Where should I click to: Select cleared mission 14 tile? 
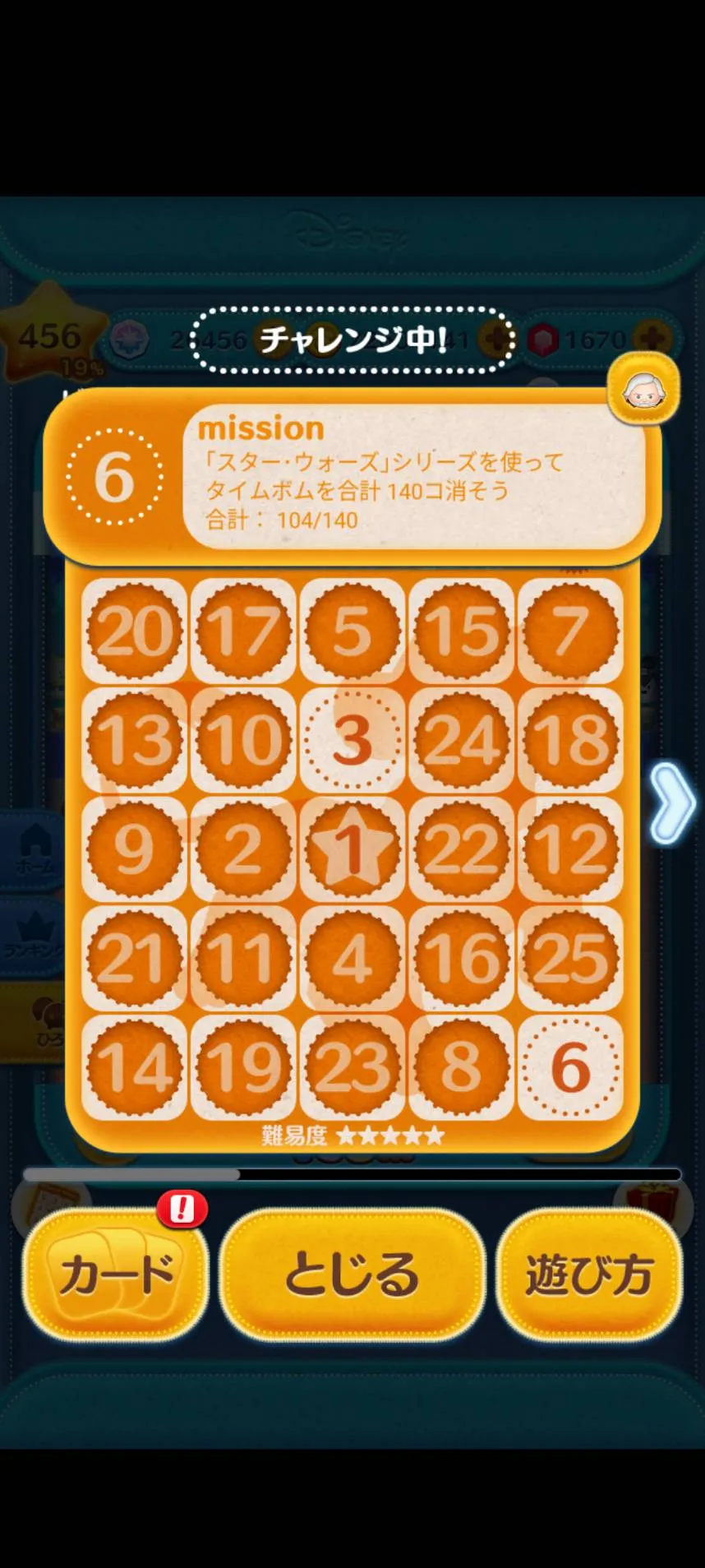pos(134,1067)
